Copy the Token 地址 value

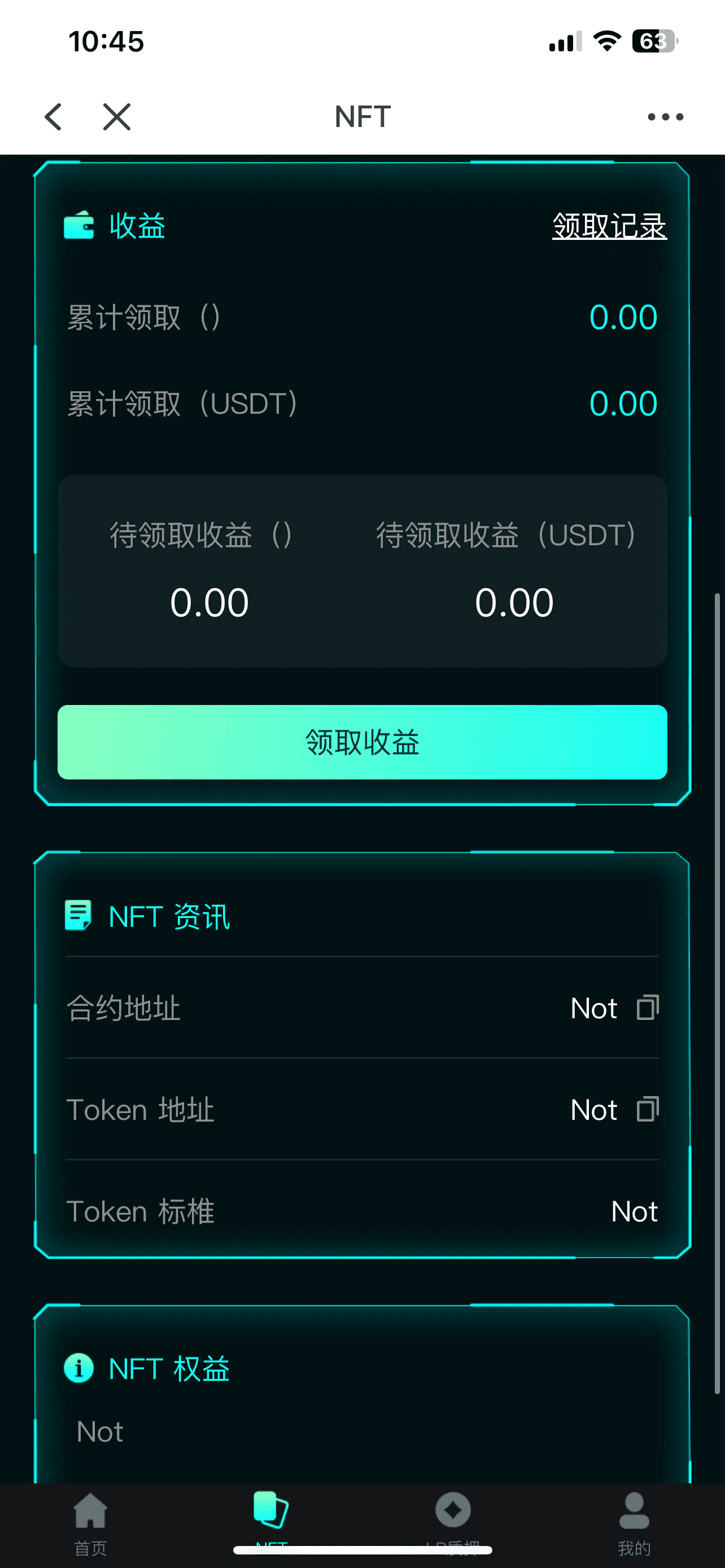click(648, 1110)
